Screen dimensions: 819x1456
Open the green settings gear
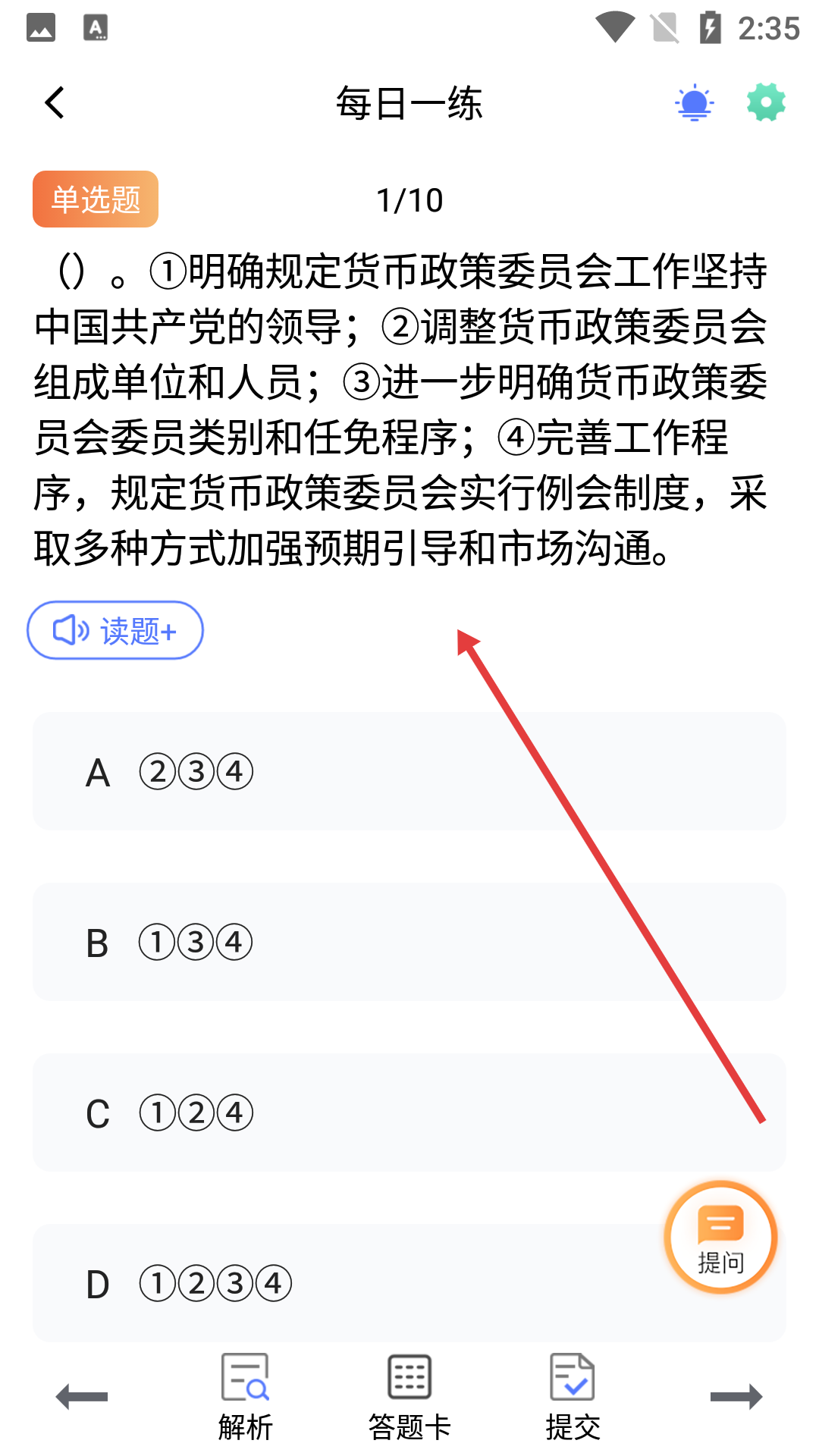coord(766,102)
